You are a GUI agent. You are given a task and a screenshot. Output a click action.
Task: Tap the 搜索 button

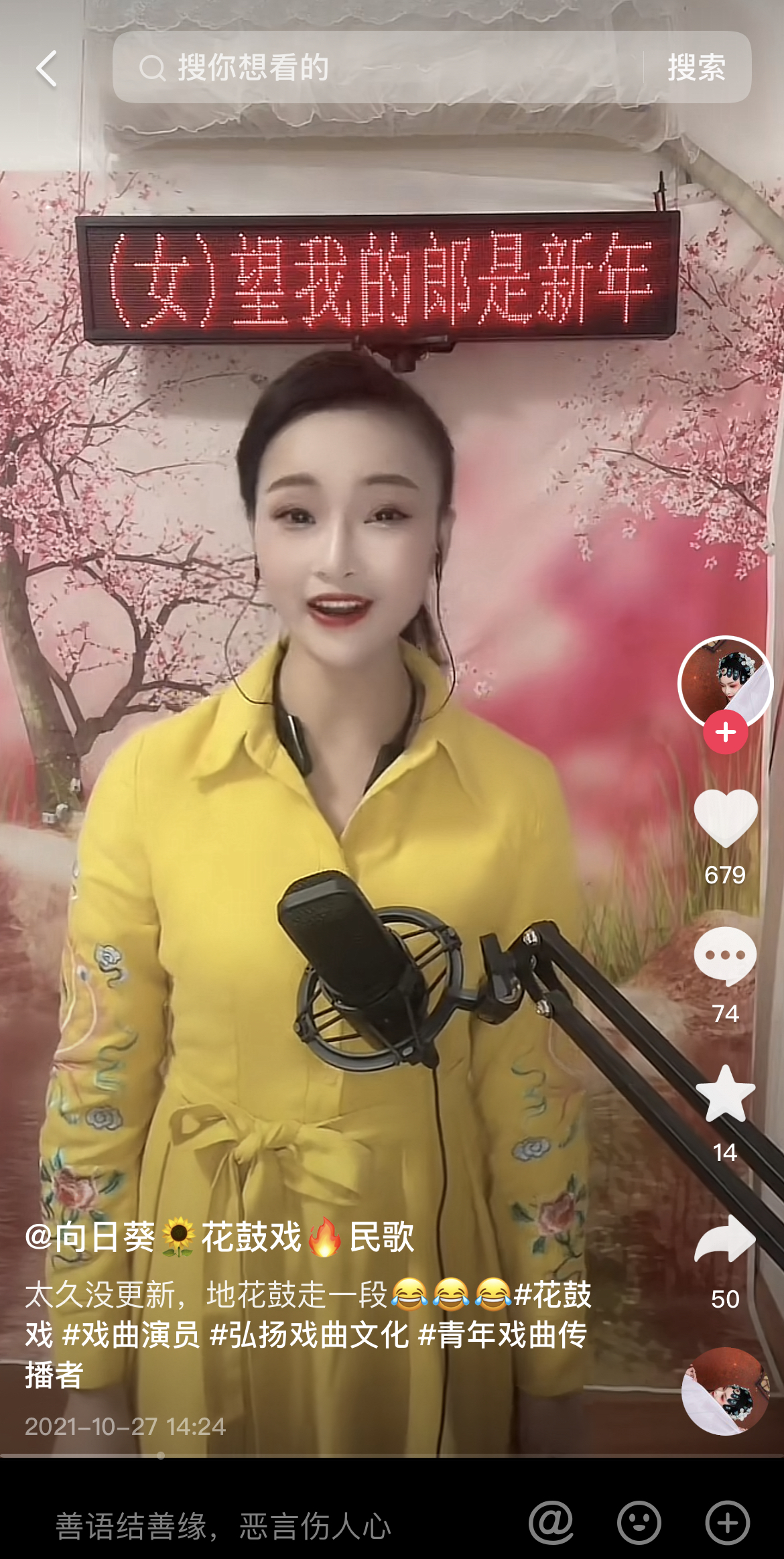[x=696, y=68]
